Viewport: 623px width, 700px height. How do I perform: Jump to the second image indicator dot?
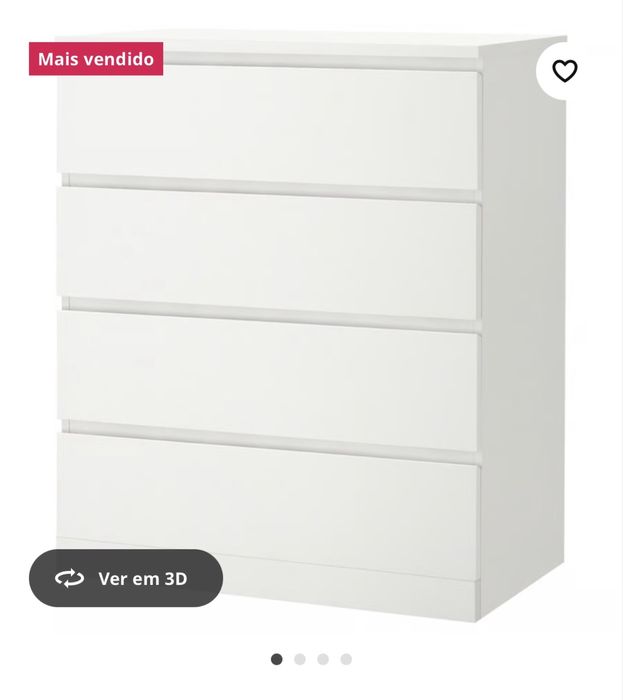click(300, 659)
